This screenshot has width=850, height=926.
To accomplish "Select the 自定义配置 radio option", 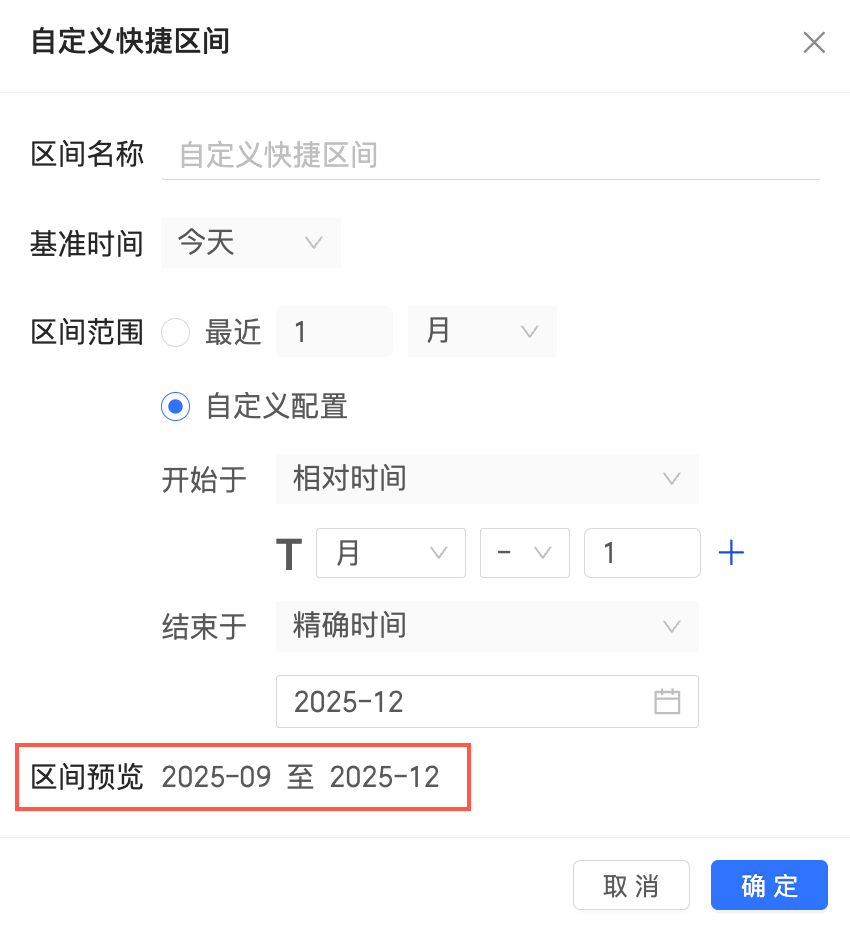I will 176,406.
